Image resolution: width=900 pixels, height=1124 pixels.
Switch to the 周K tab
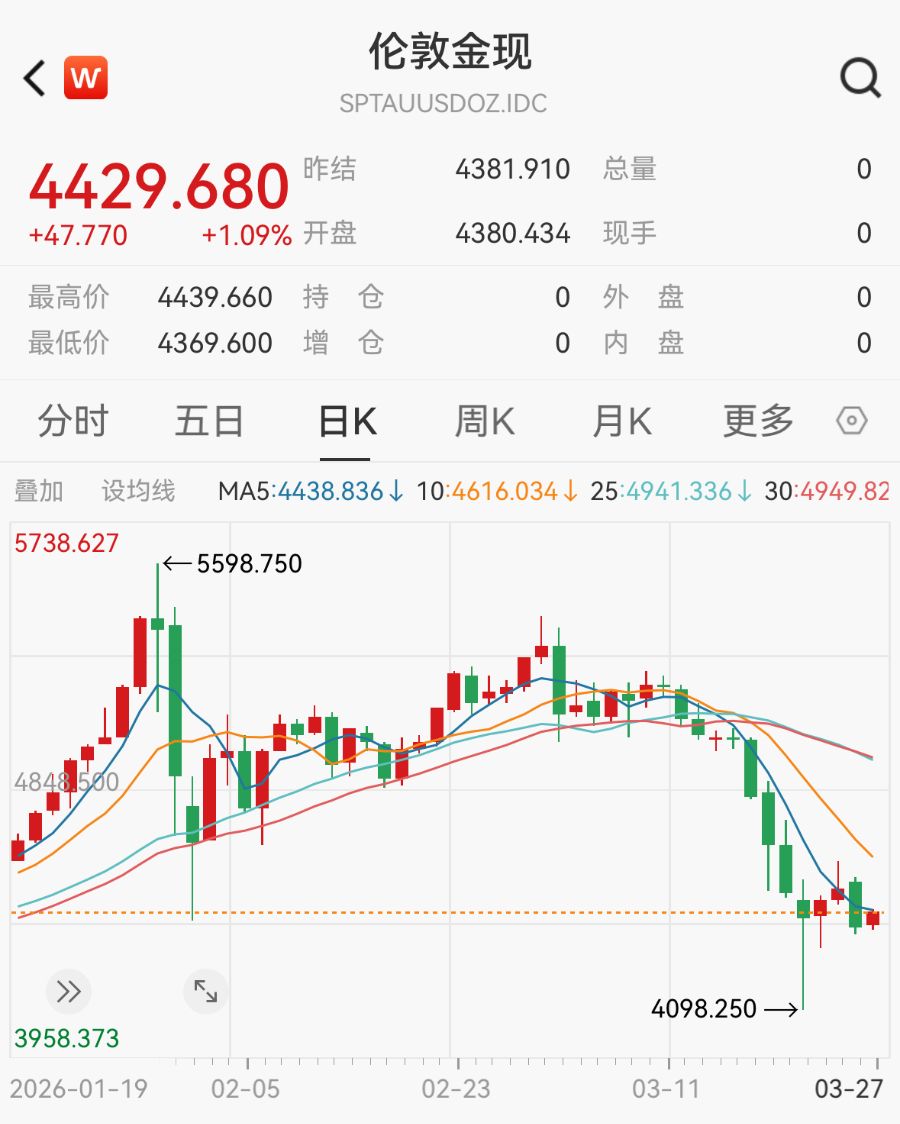coord(484,422)
